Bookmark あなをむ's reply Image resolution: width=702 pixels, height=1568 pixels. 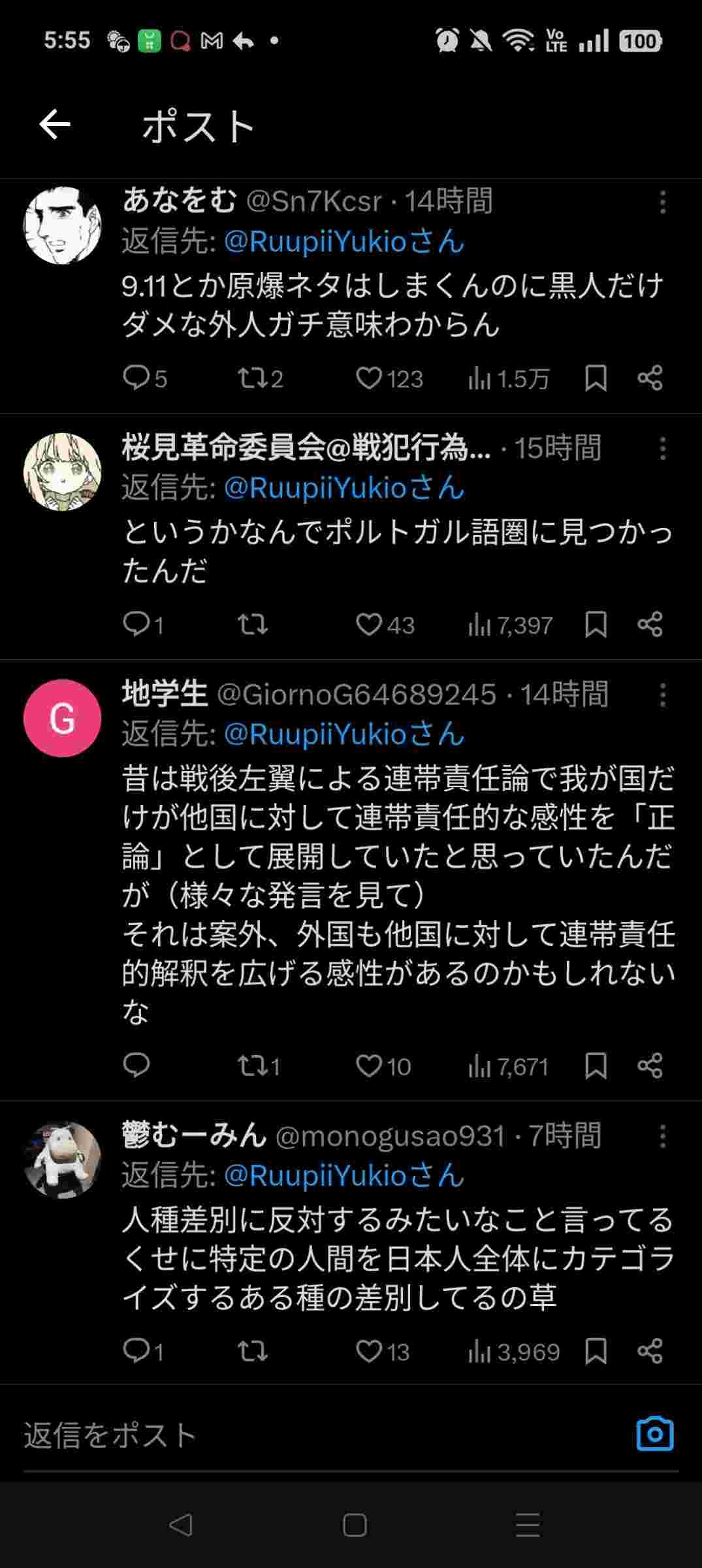tap(596, 378)
